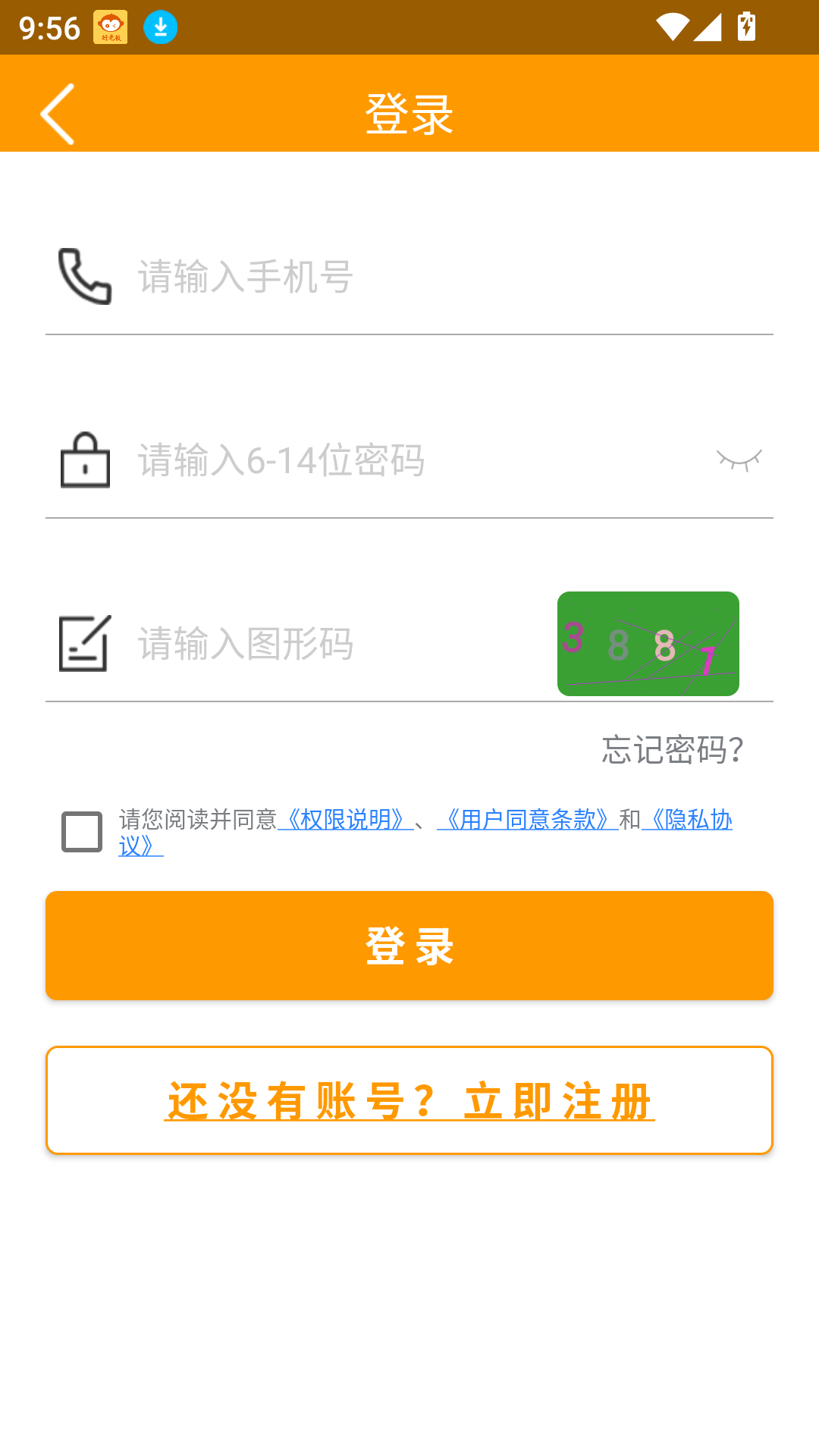Click the green captcha image to refresh

[x=648, y=642]
